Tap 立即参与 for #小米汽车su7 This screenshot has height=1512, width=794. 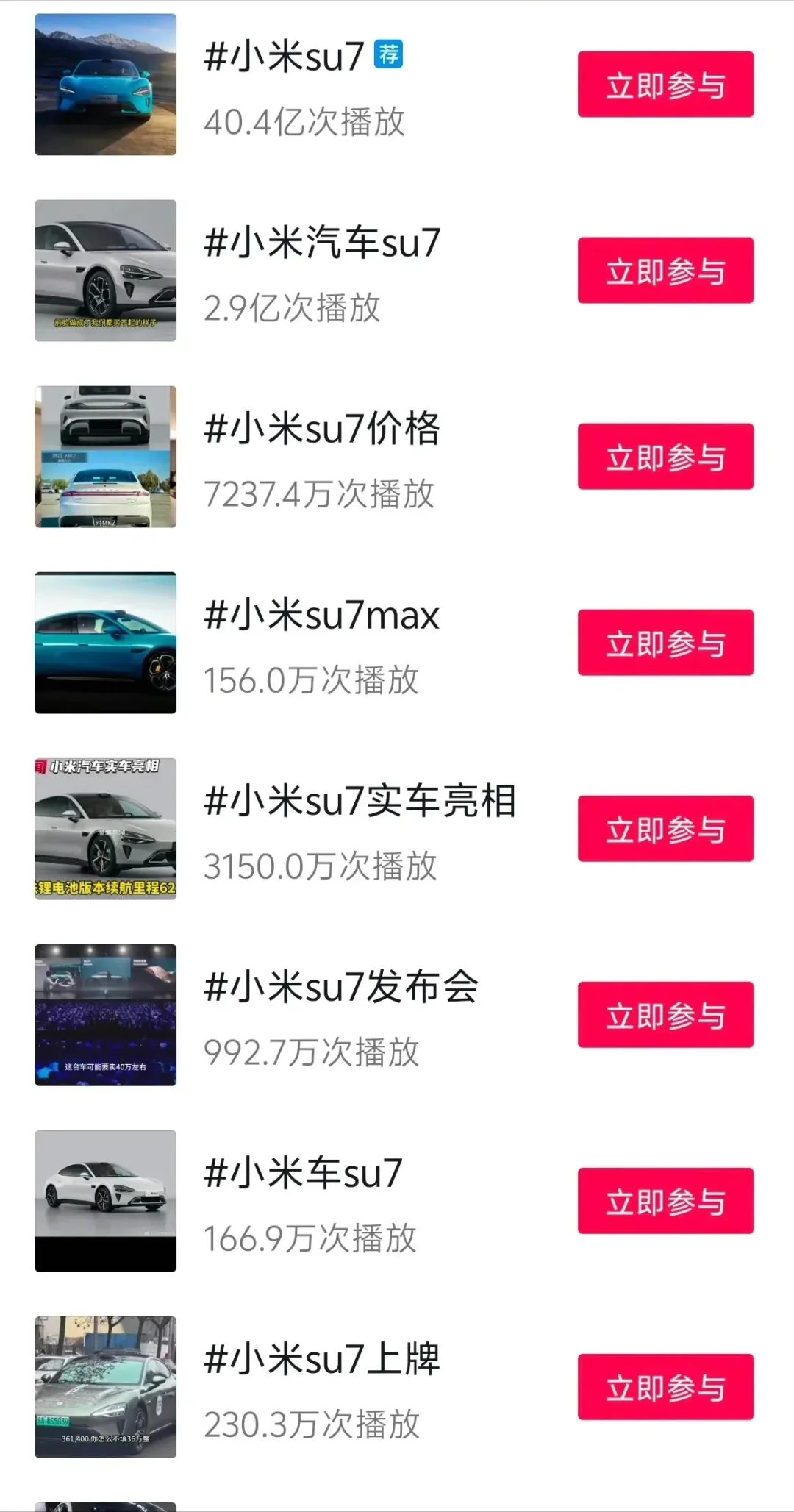(665, 272)
